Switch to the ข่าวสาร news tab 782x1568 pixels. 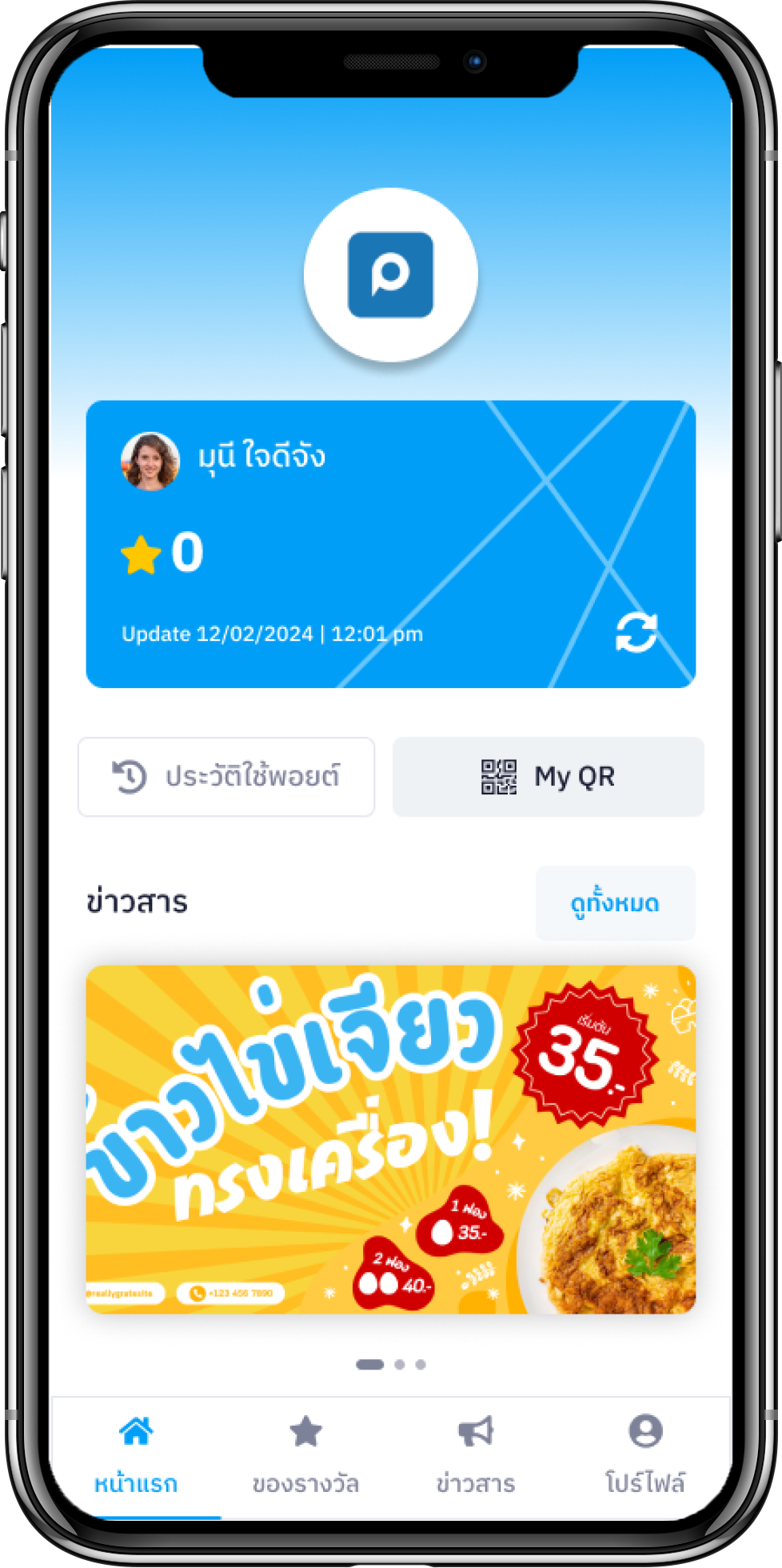pos(476,1456)
